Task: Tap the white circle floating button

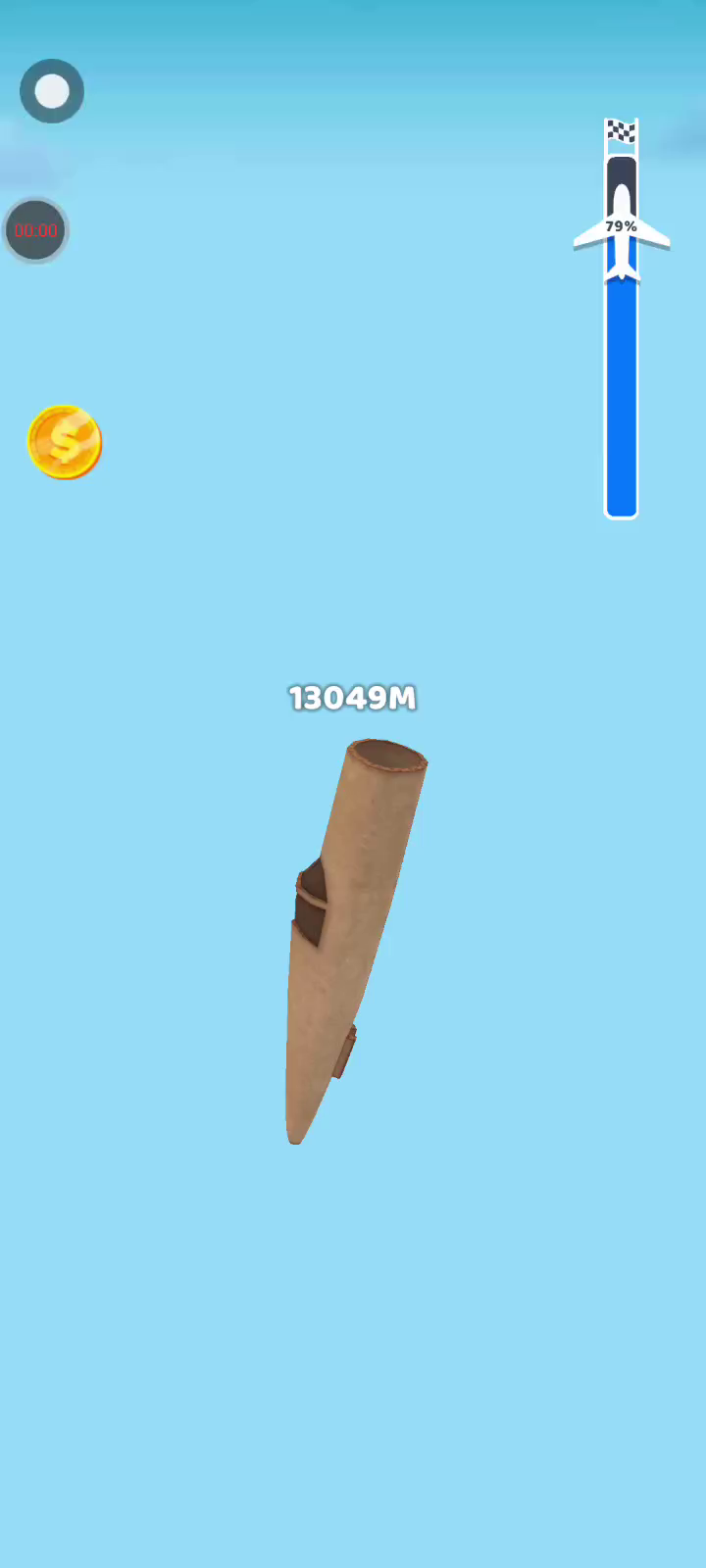Action: point(52,91)
